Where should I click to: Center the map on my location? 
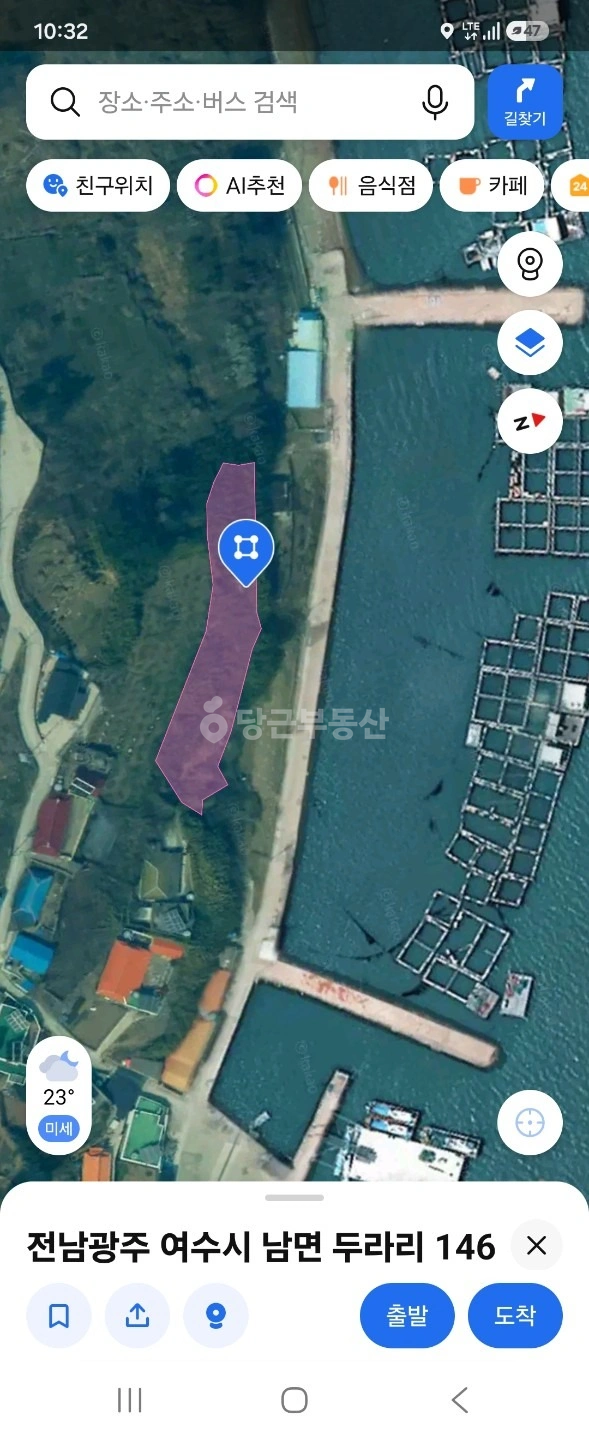(x=530, y=1122)
